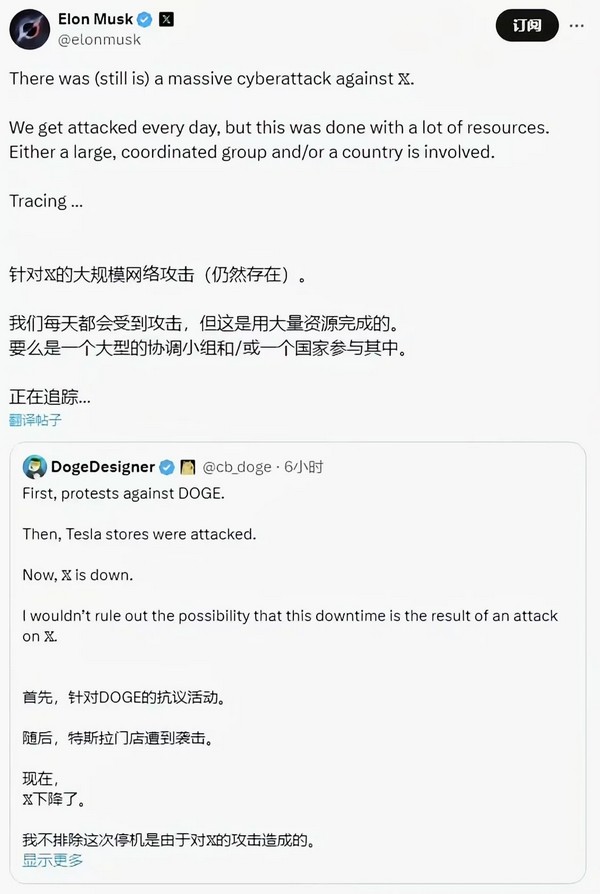
Task: Tap the 订阅 subscribe button
Action: [x=527, y=25]
